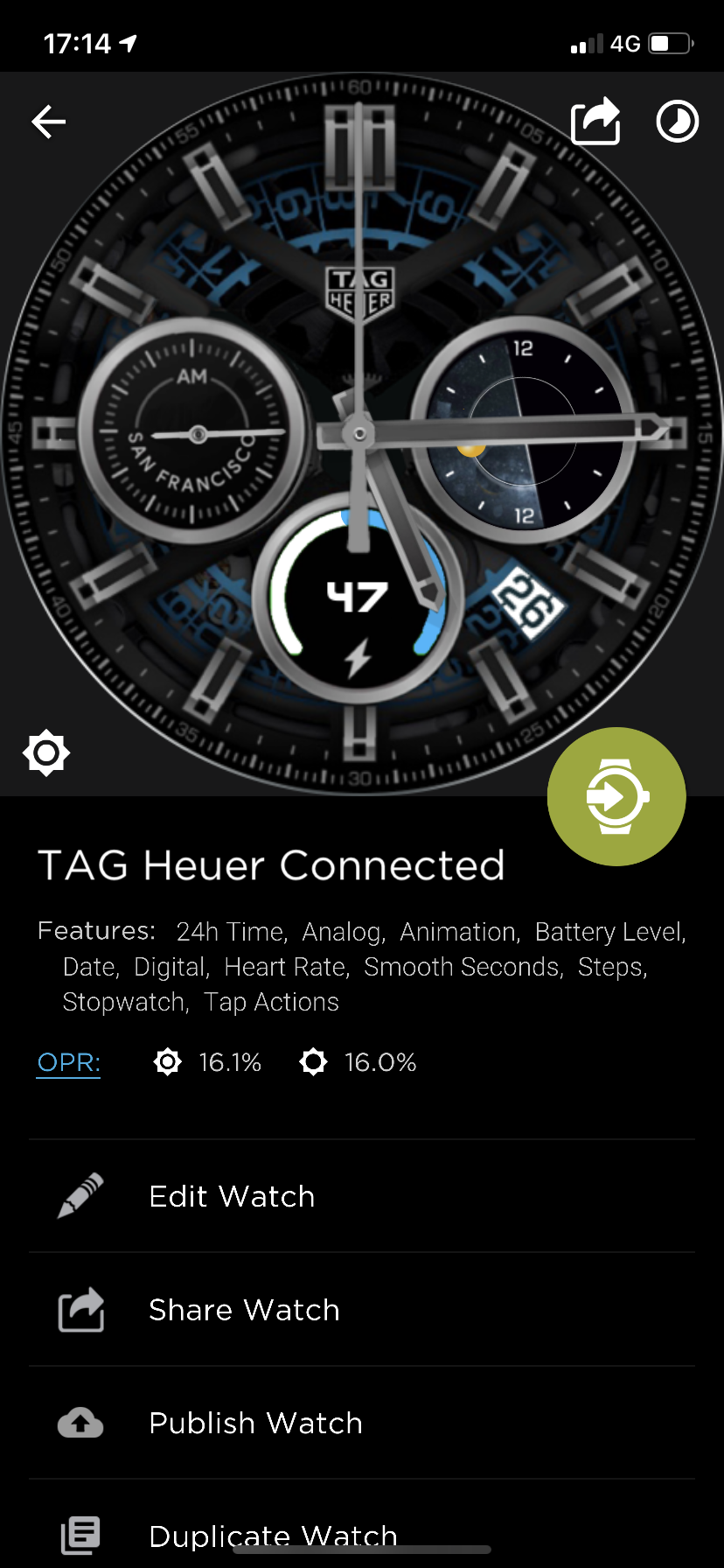Select the Share Watch row
Screen dimensions: 724x1568
click(362, 1310)
